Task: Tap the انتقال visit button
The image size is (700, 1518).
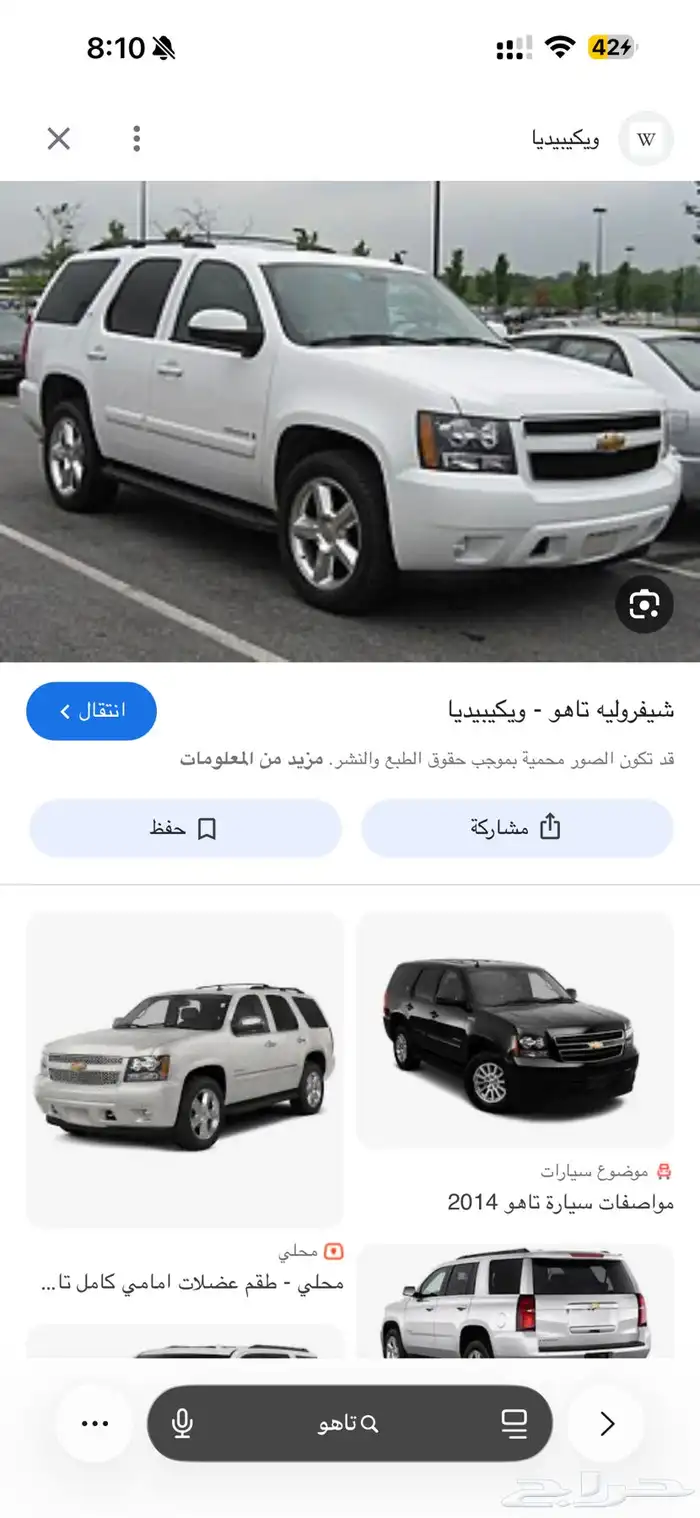Action: pos(91,711)
